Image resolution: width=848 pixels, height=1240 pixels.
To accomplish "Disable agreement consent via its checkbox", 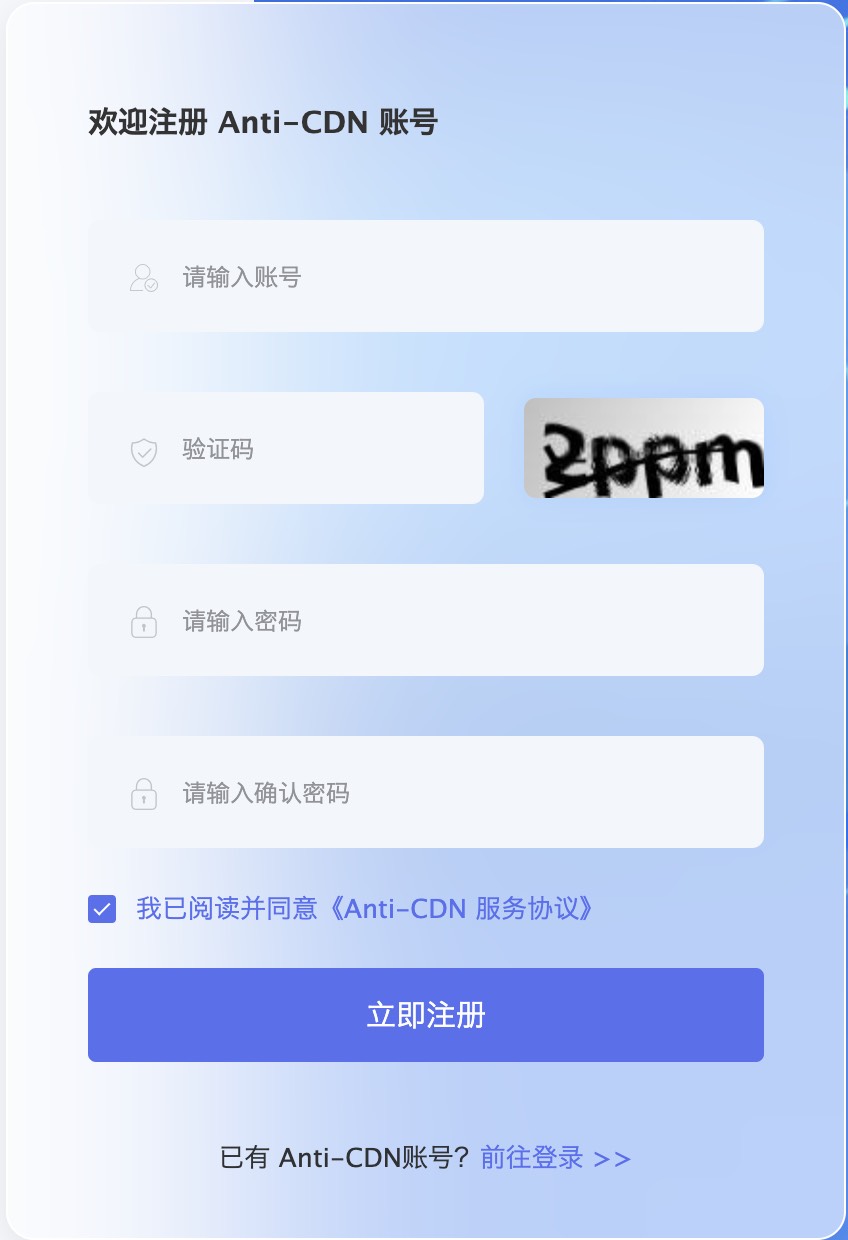I will [101, 908].
